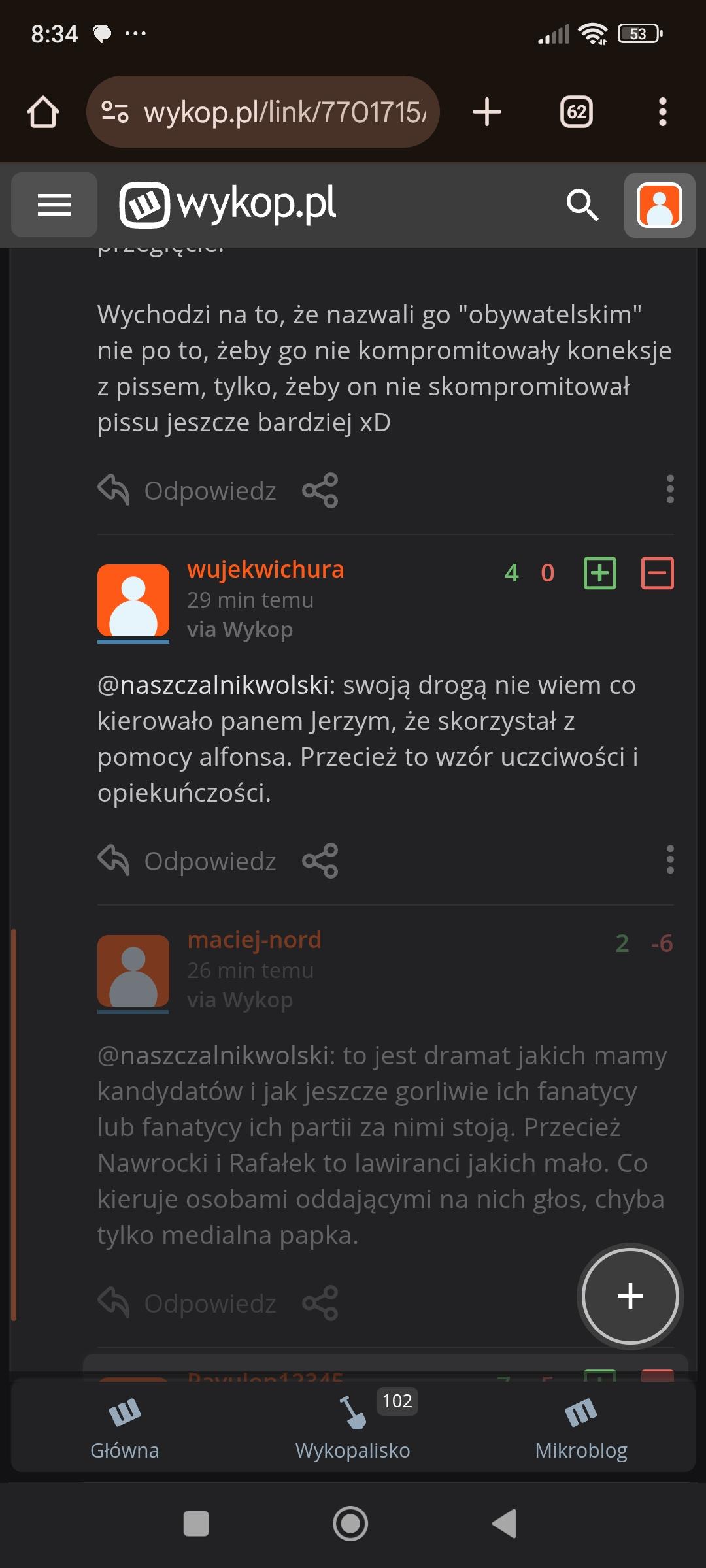The height and width of the screenshot is (1568, 706).
Task: Open more options for wujekwichura's comment
Action: point(669,860)
